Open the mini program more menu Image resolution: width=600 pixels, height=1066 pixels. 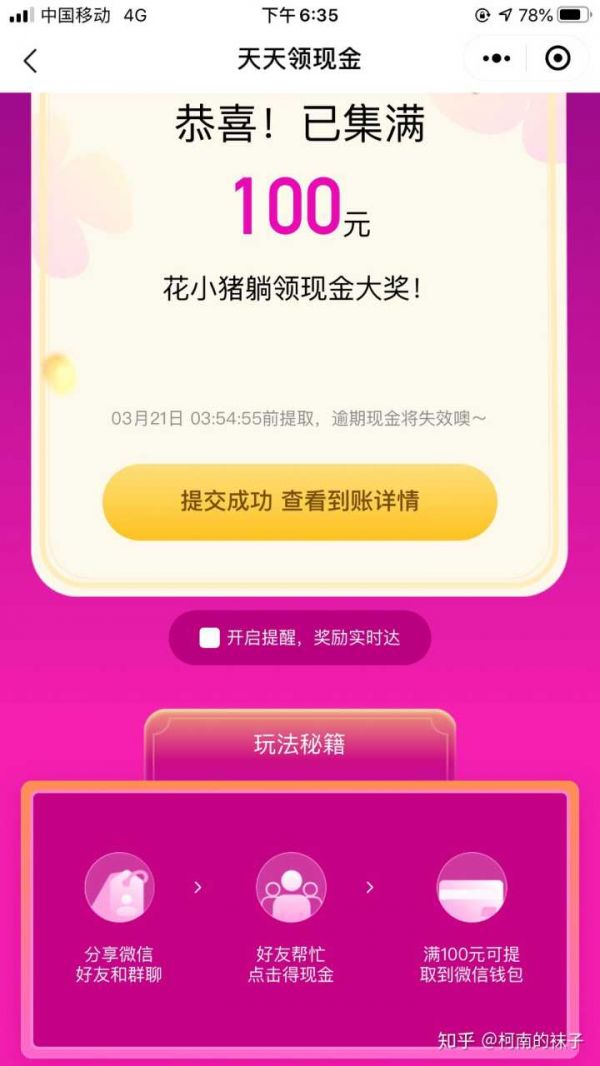496,59
